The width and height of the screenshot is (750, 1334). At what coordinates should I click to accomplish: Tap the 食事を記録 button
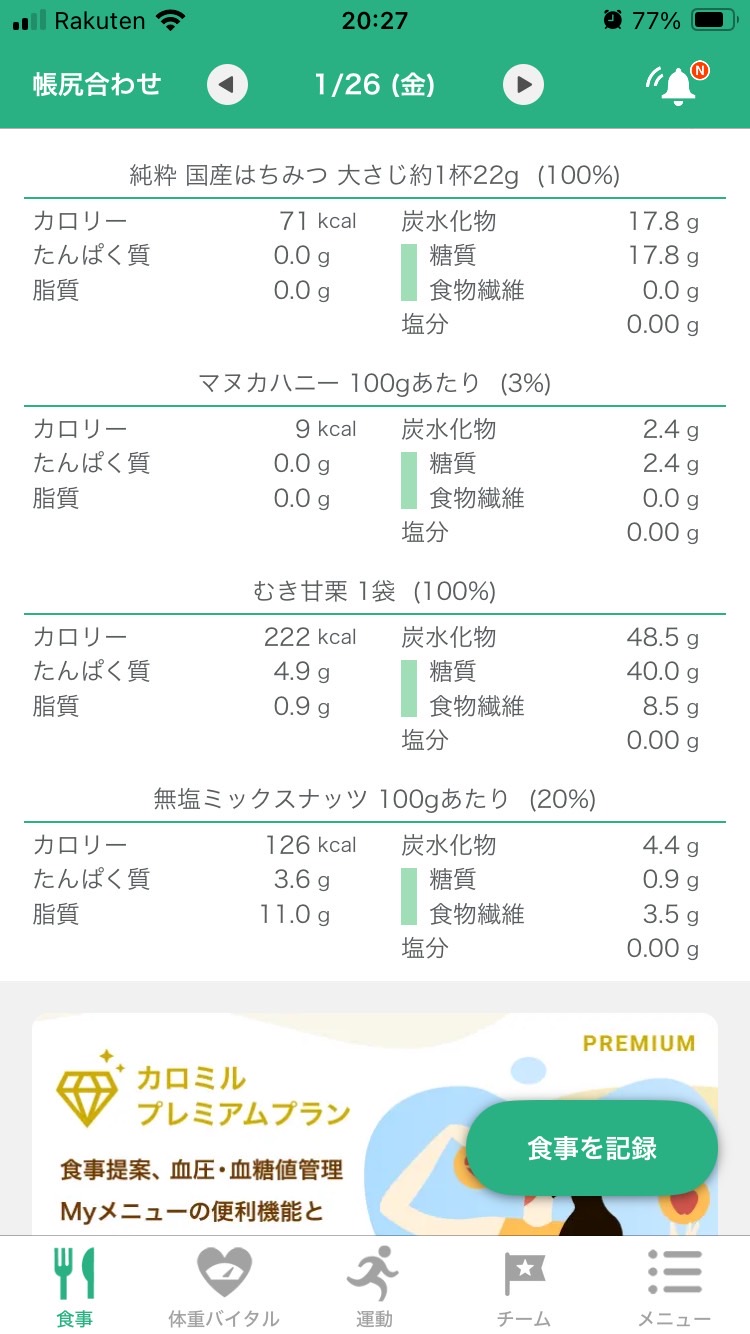592,1148
